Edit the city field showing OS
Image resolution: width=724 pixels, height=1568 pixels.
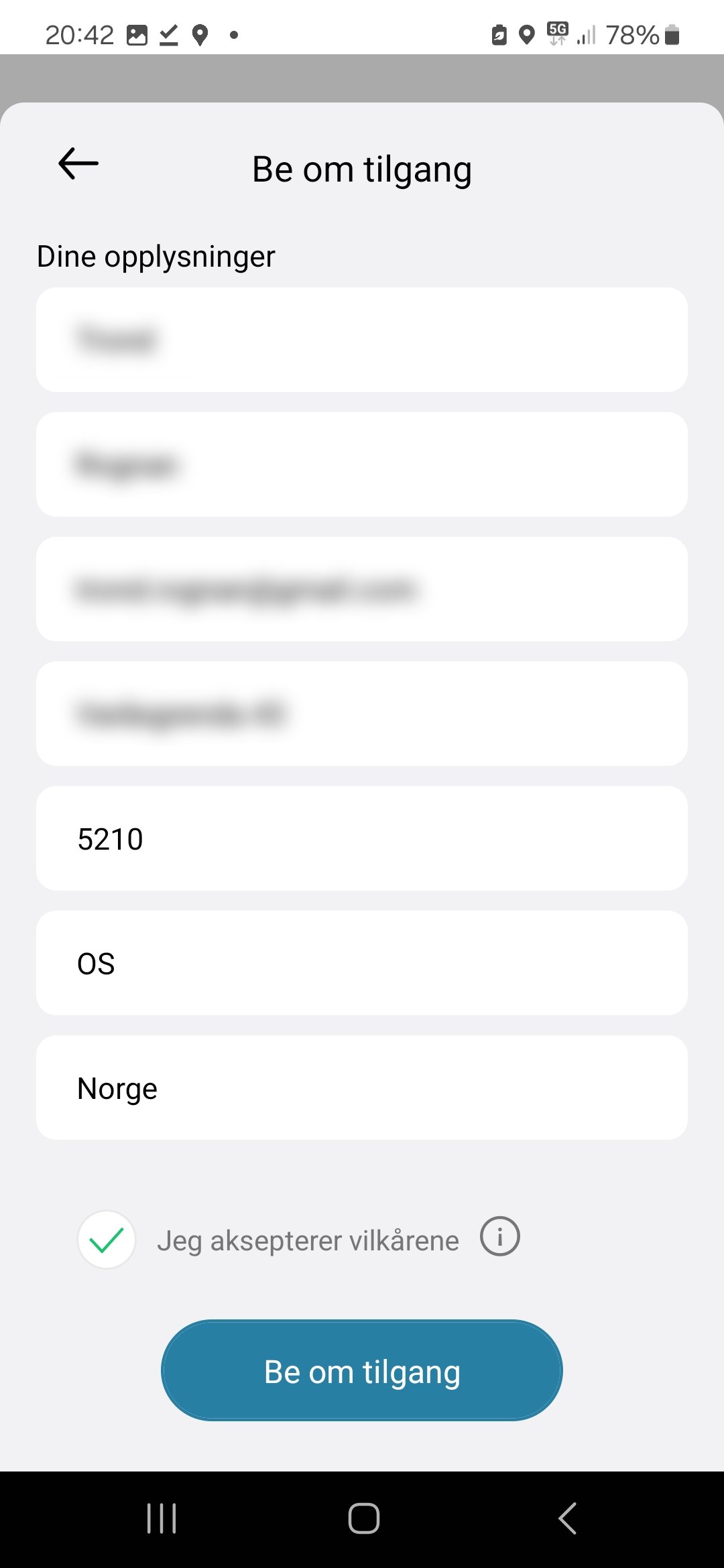pyautogui.click(x=362, y=963)
